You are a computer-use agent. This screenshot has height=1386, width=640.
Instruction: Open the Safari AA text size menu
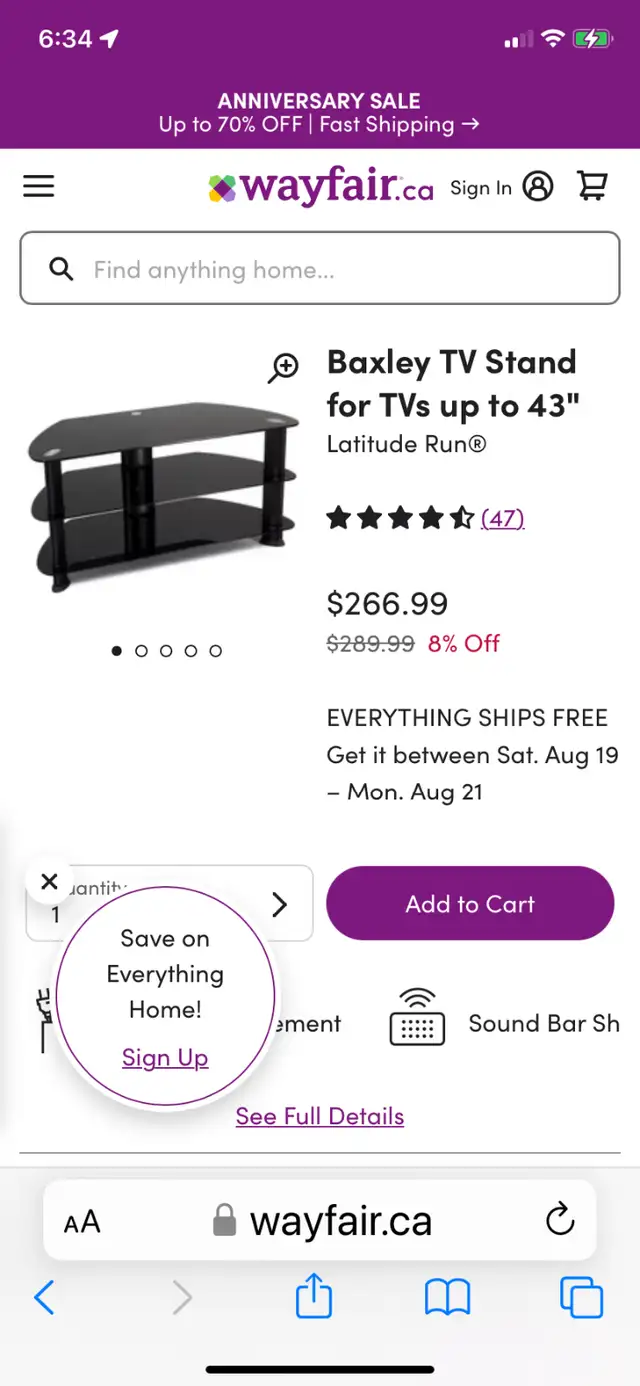coord(82,1221)
